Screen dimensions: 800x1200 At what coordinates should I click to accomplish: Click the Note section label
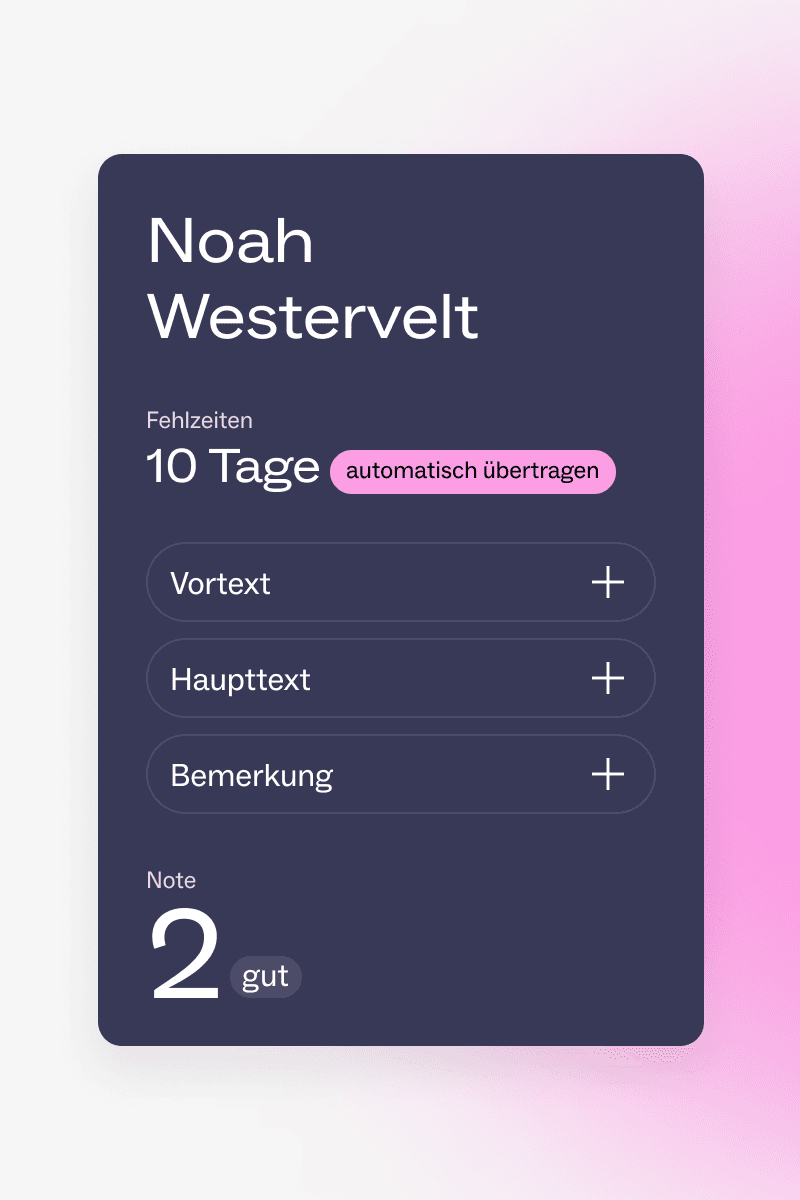click(x=170, y=880)
